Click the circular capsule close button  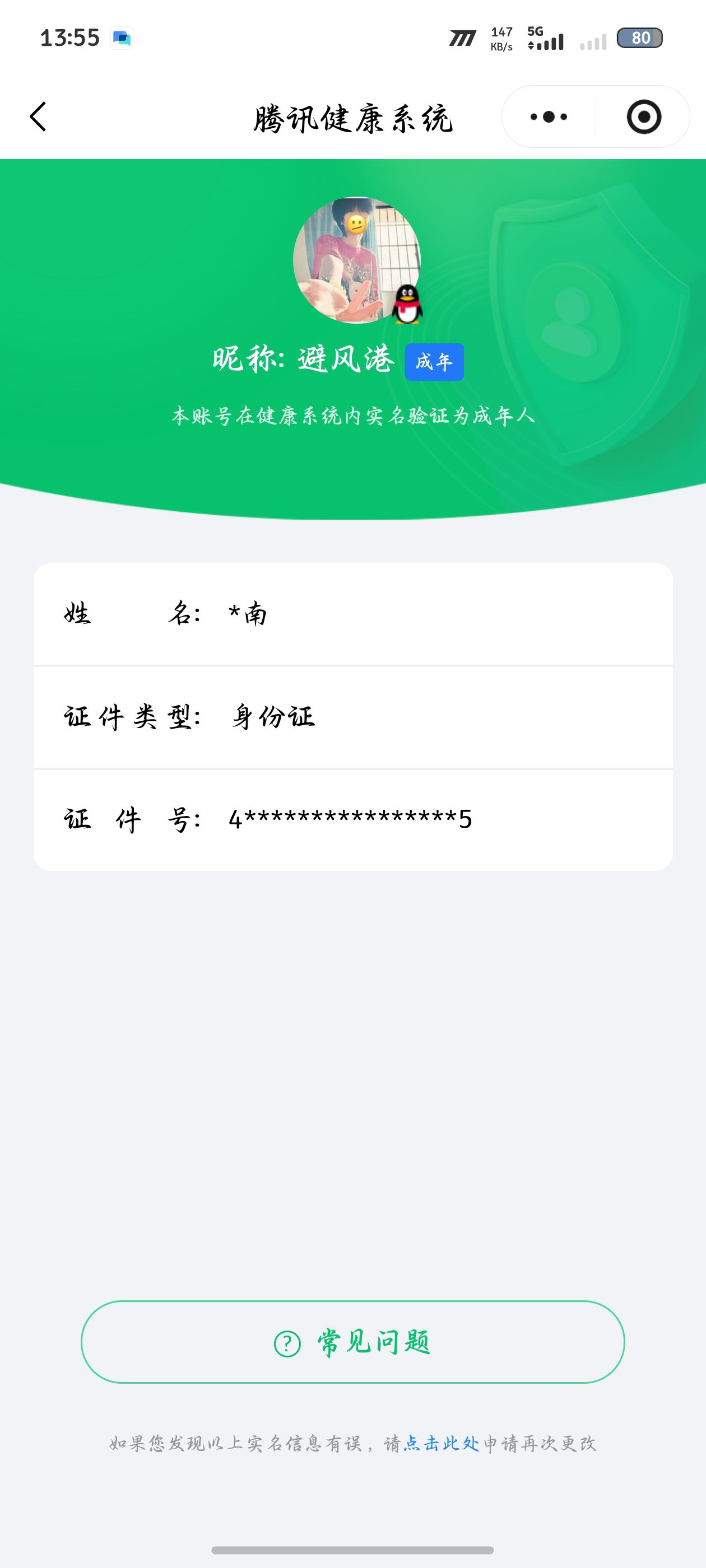tap(644, 118)
